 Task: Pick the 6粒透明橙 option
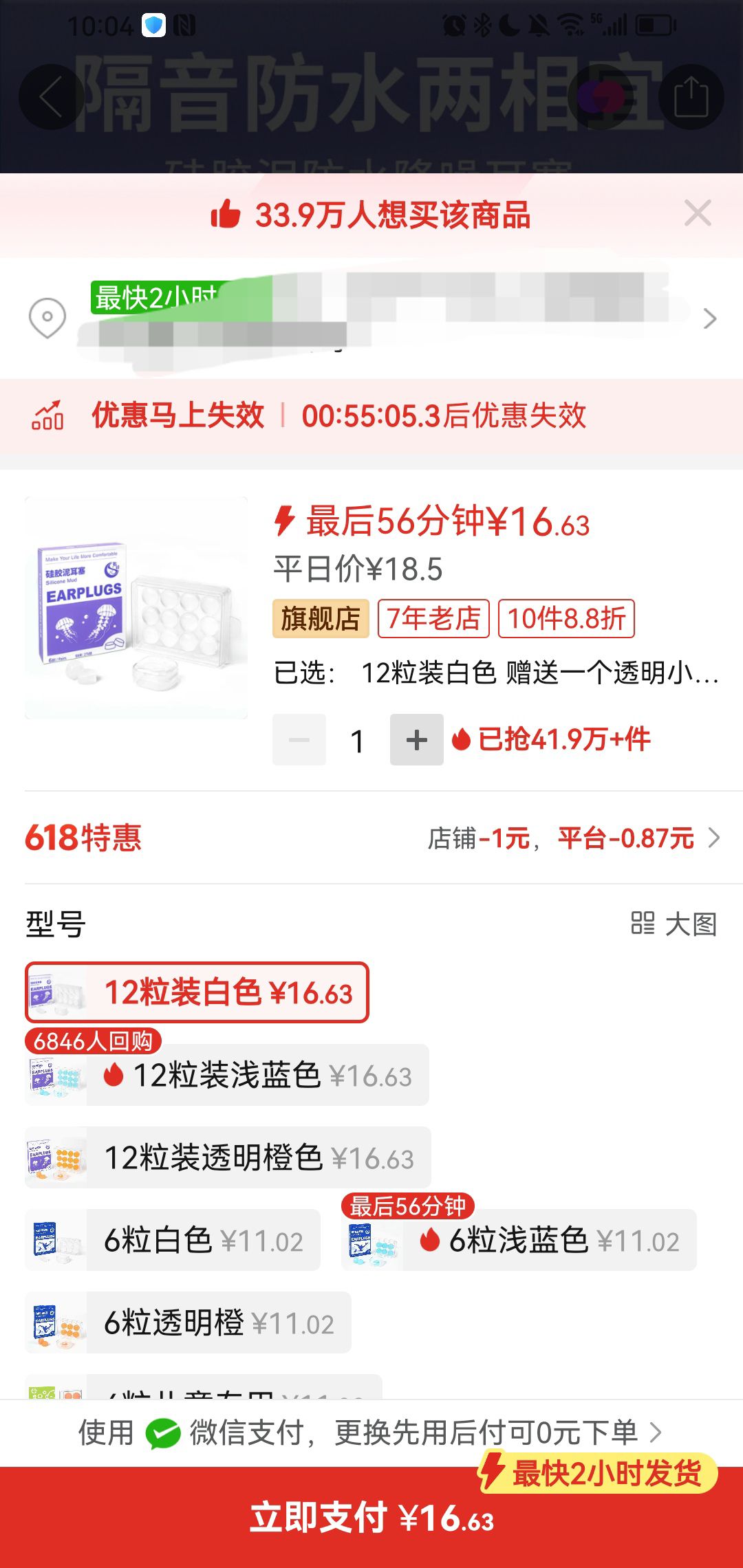pos(188,1322)
